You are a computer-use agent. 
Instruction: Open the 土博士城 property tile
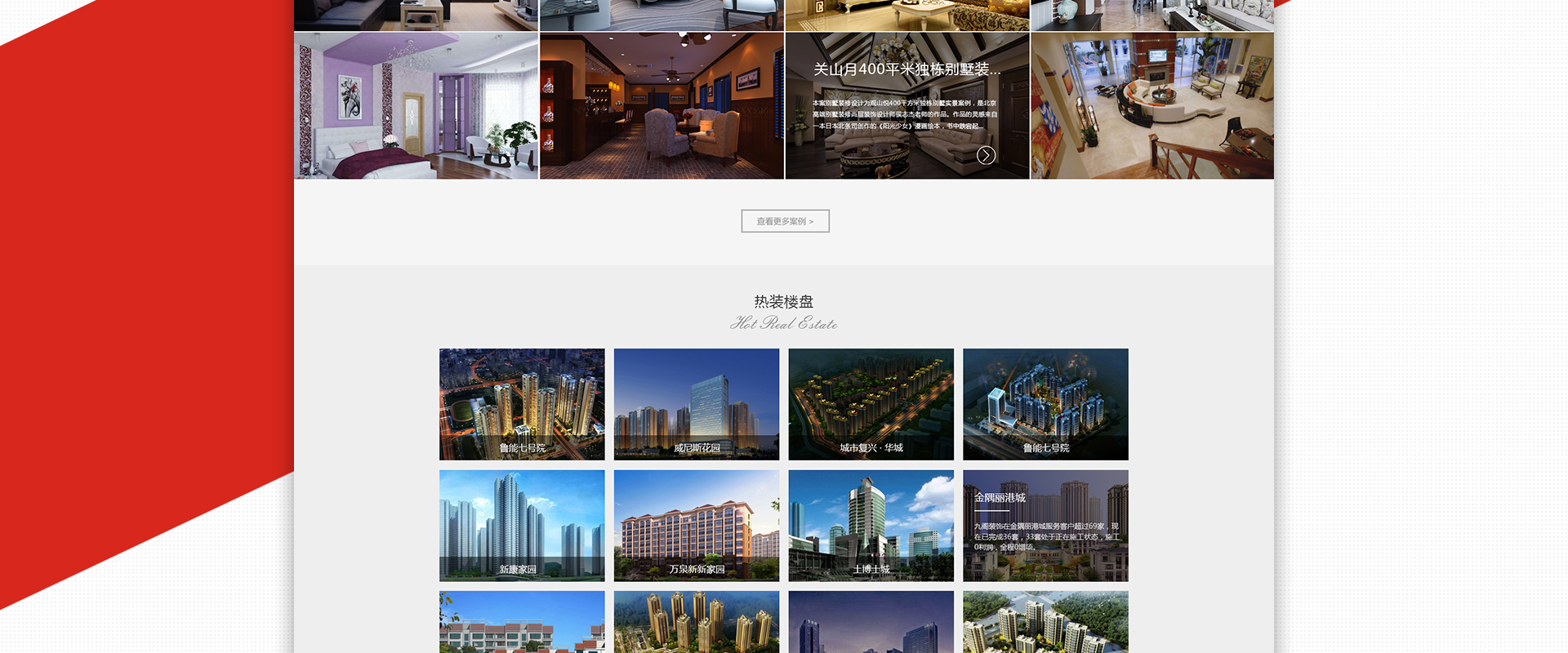(871, 525)
